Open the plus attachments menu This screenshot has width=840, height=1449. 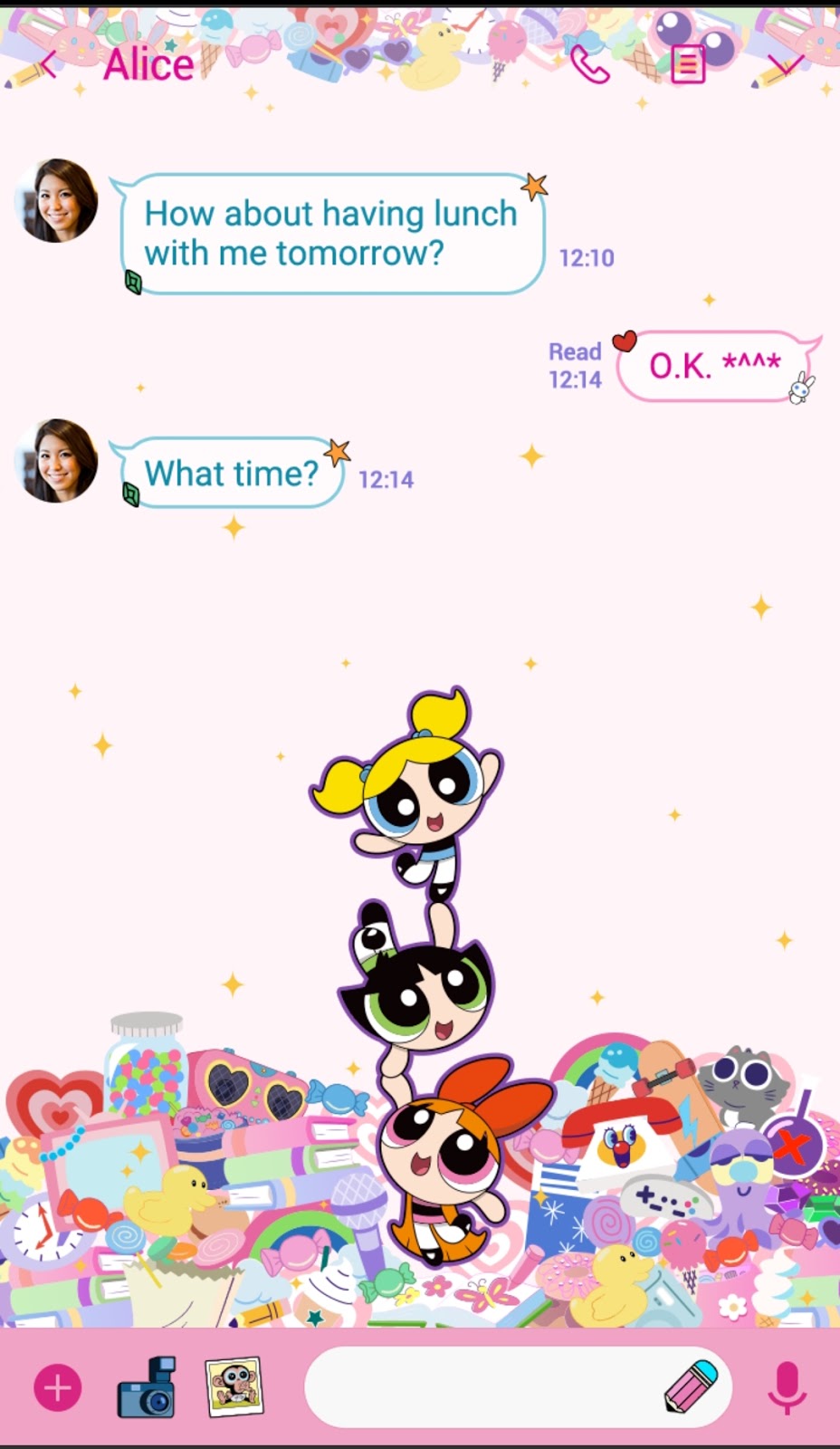(58, 1387)
